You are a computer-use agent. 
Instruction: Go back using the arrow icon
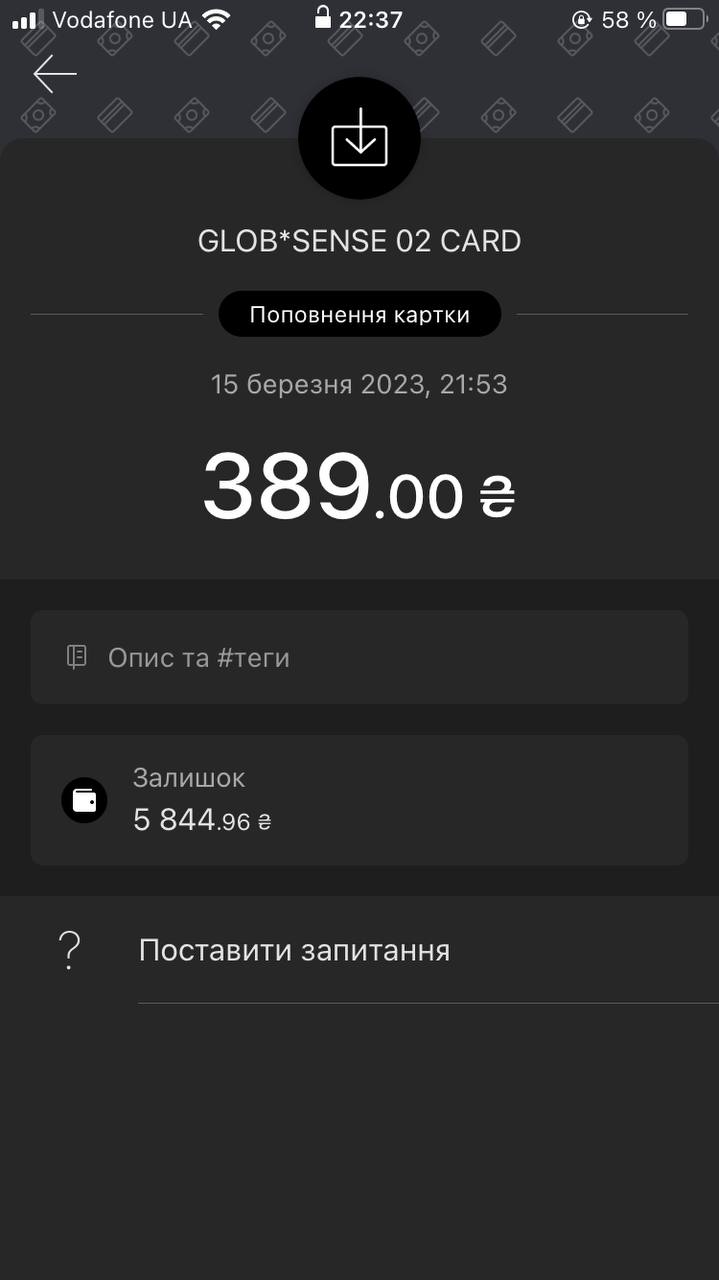54,74
